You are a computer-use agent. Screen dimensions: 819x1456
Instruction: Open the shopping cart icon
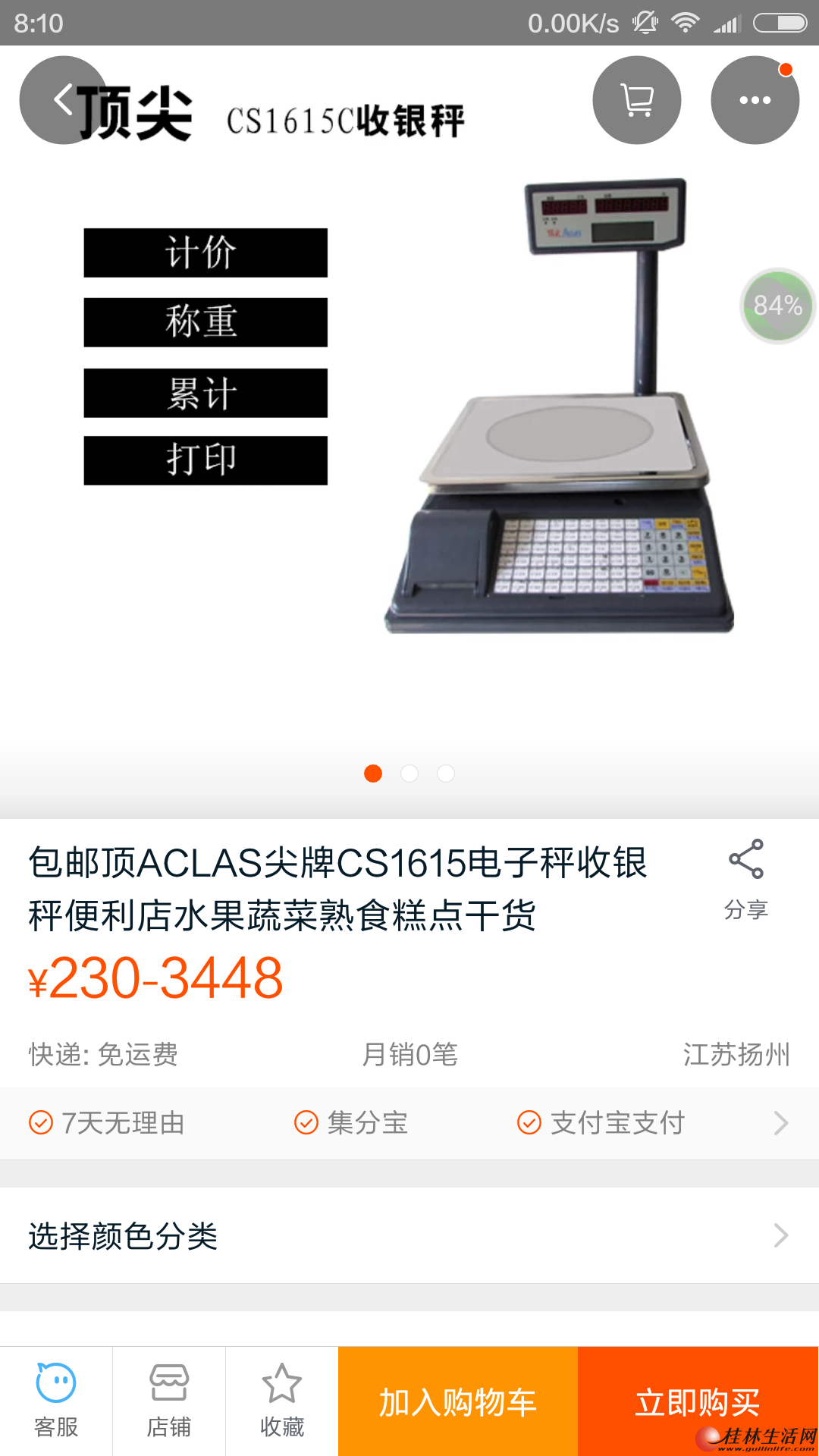[637, 100]
